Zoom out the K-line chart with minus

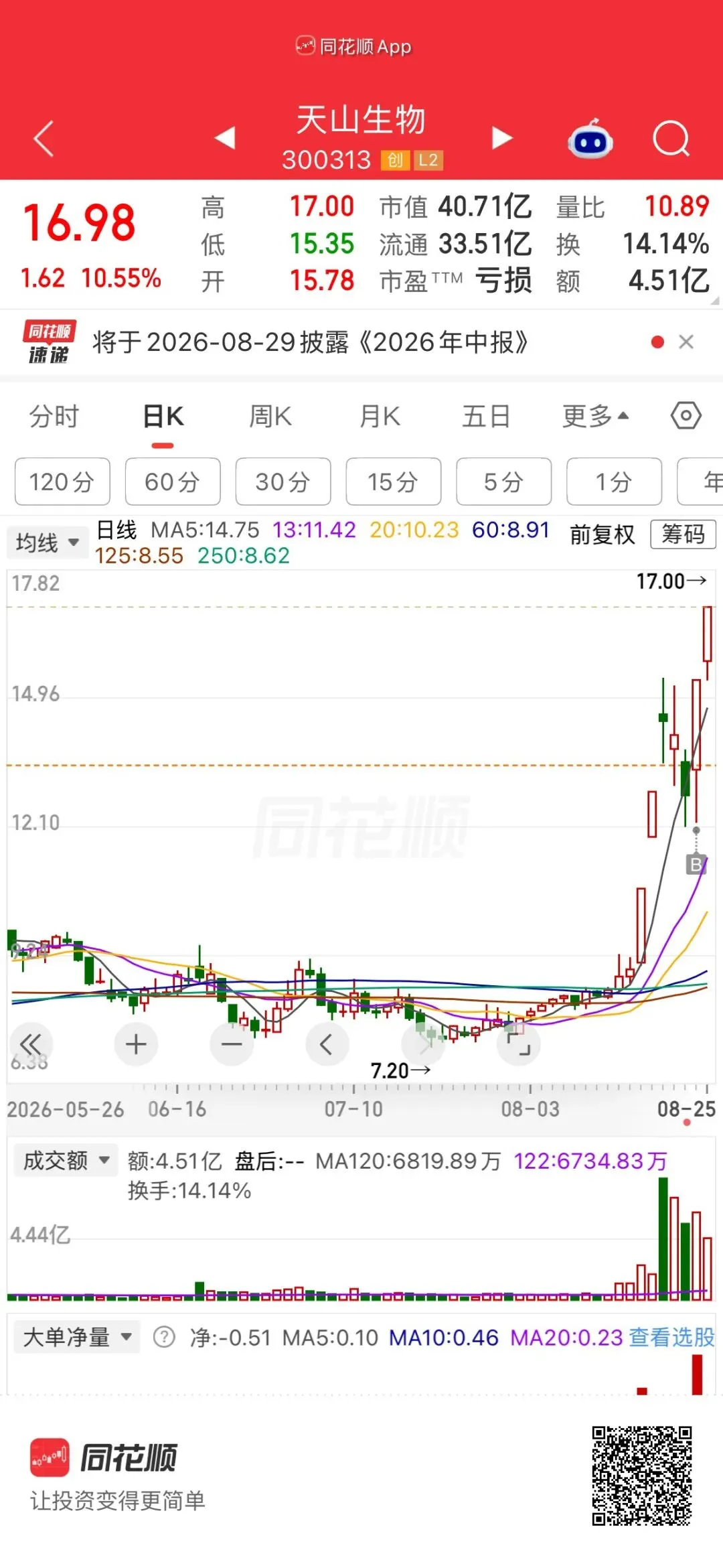coord(232,1044)
